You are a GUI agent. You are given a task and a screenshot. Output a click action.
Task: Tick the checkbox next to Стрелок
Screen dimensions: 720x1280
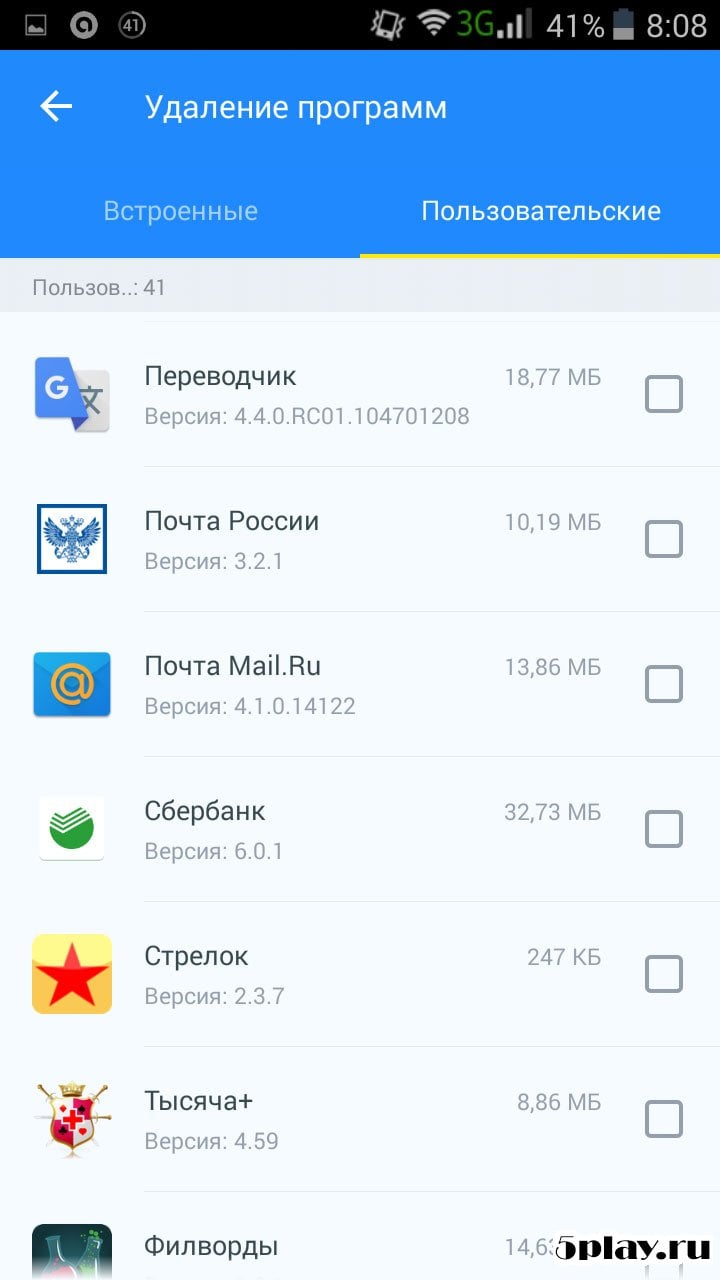pyautogui.click(x=663, y=974)
